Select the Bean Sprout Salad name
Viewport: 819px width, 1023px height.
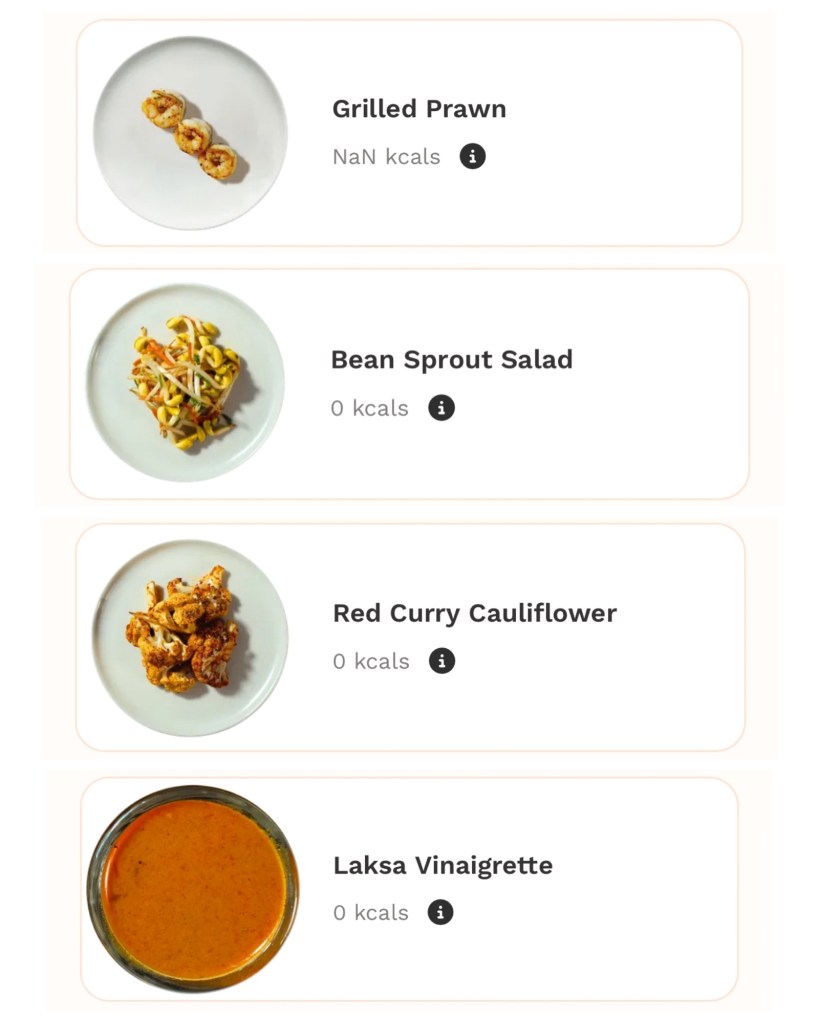pyautogui.click(x=452, y=359)
